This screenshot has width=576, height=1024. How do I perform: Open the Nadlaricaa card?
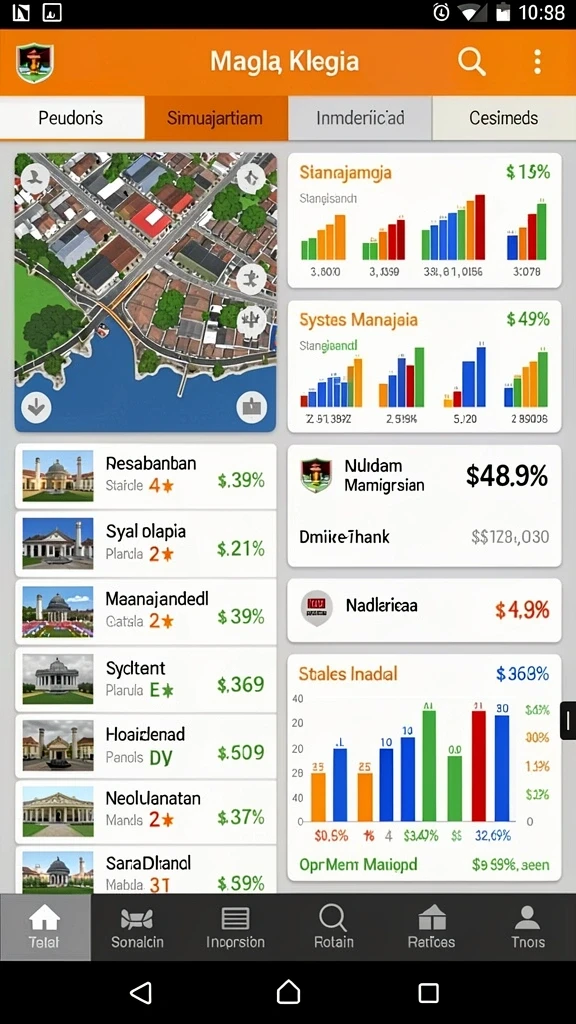click(424, 610)
